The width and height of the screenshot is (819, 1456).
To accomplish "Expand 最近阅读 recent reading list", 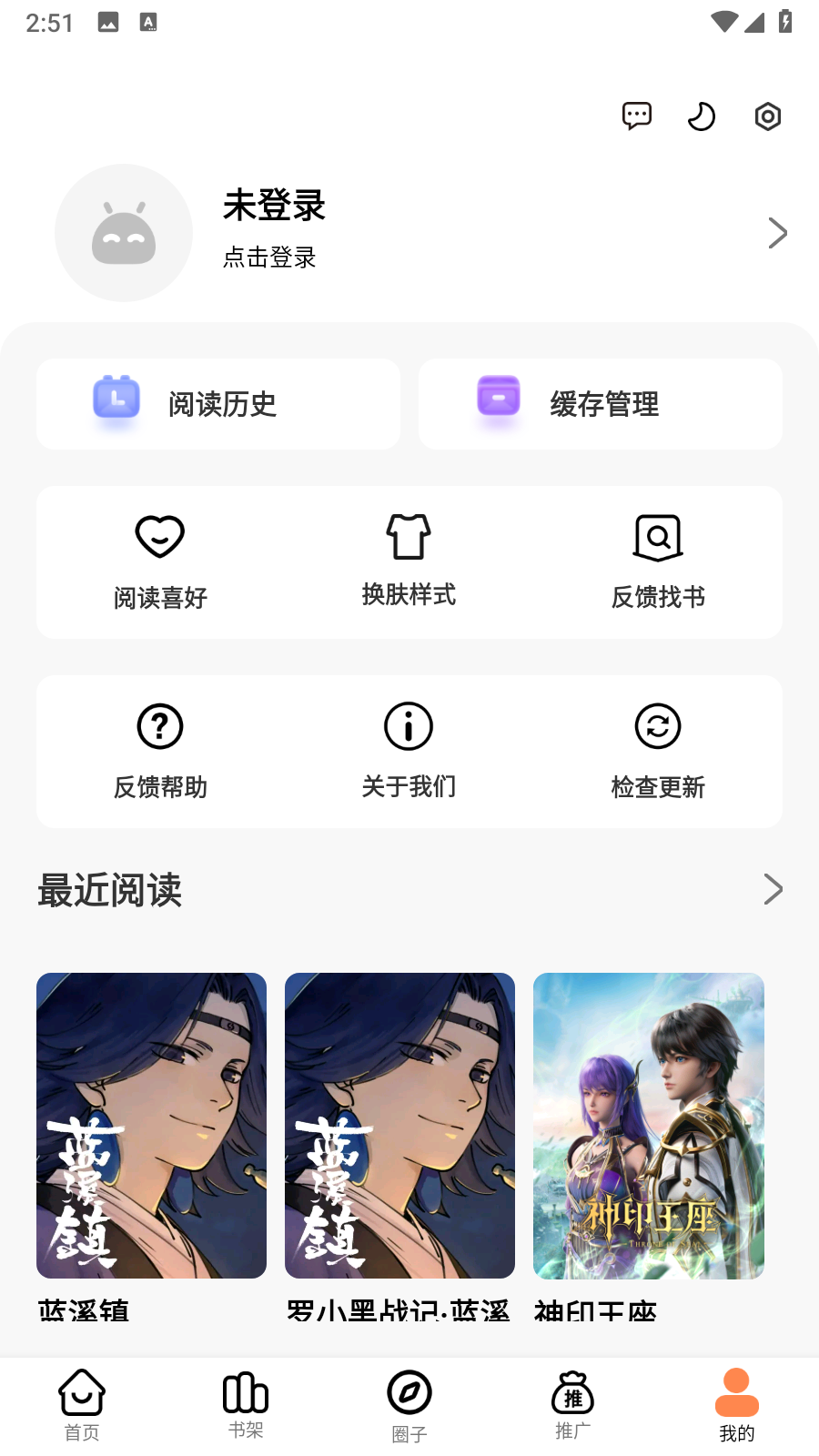I will [x=772, y=889].
